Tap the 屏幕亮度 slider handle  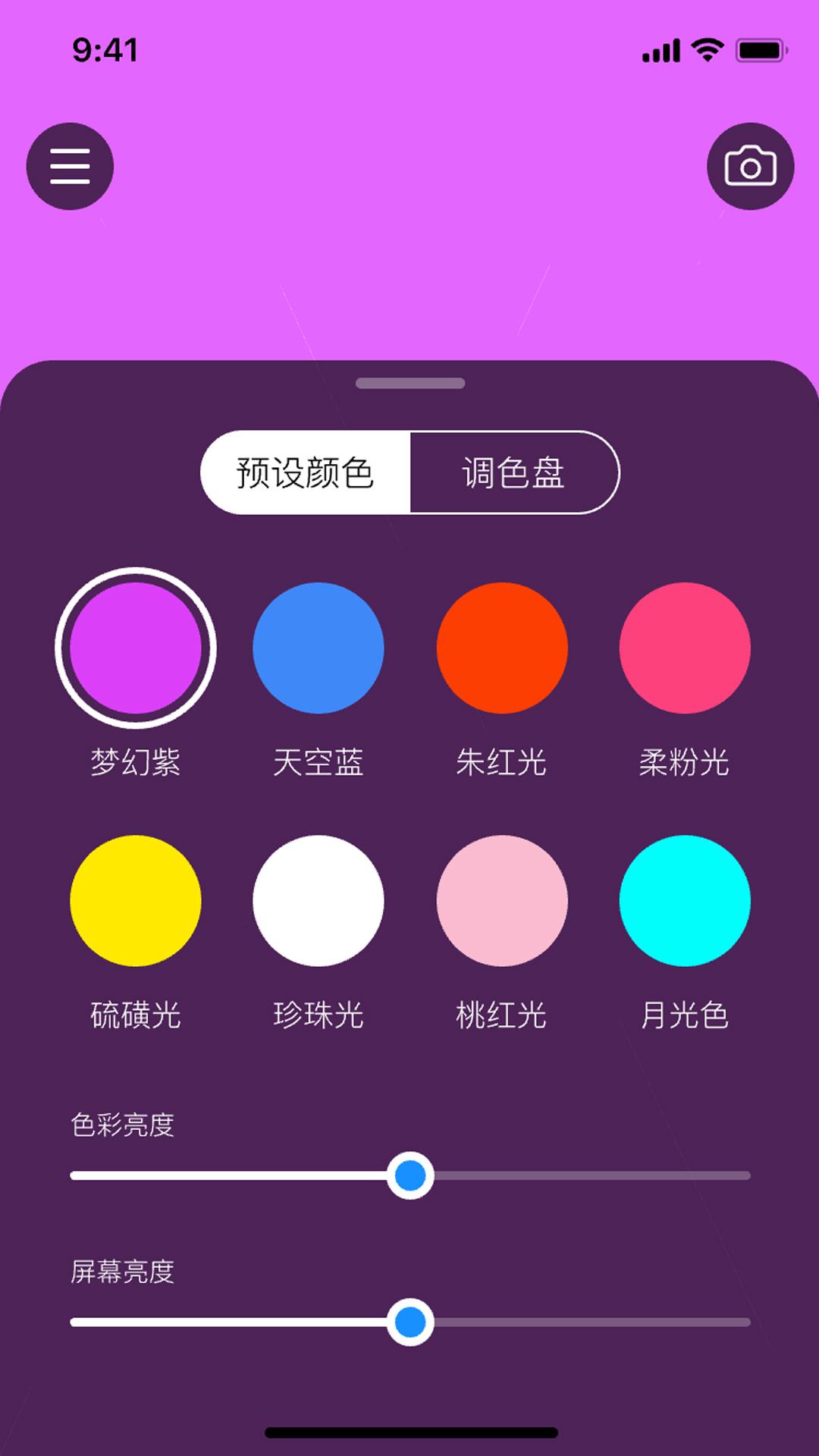coord(409,1319)
